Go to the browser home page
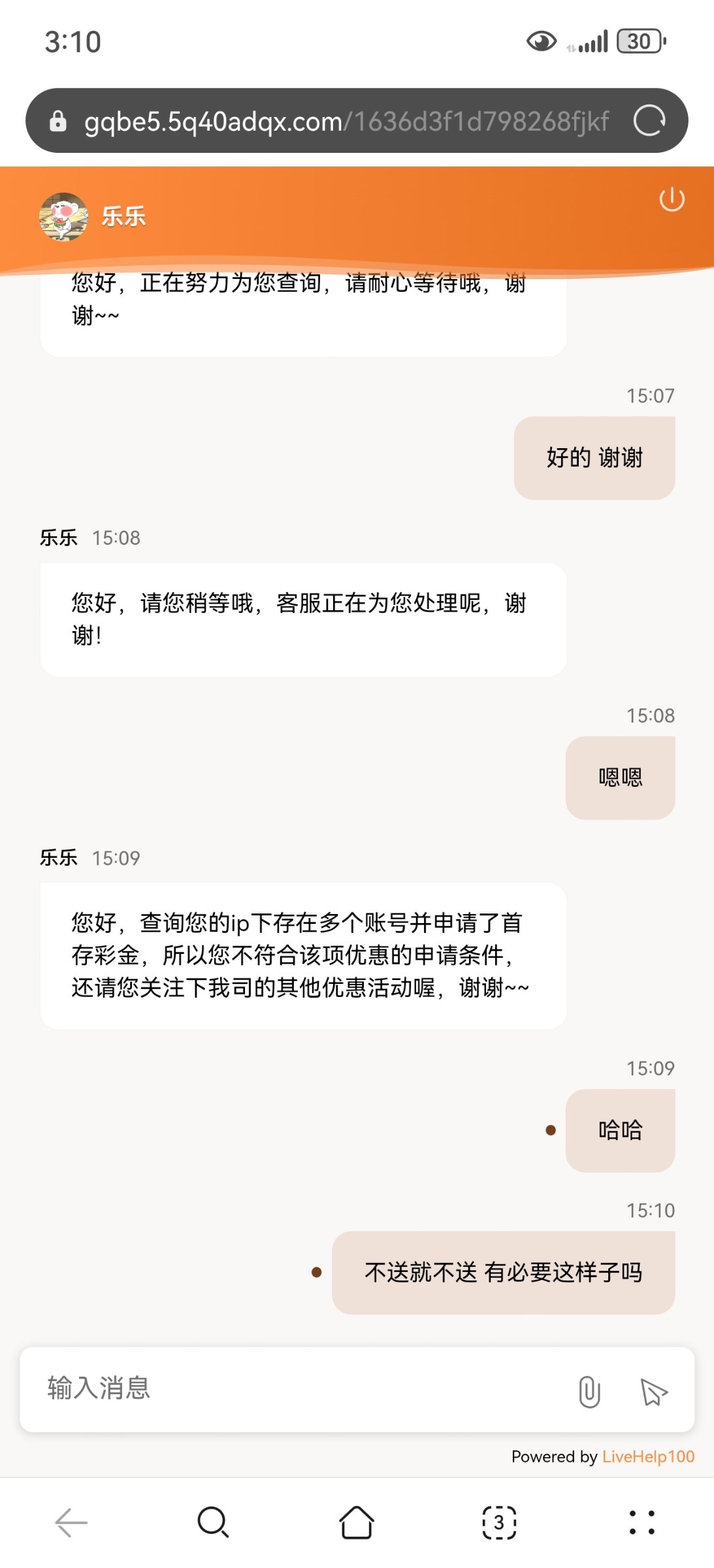Viewport: 714px width, 1568px height. (x=357, y=1523)
